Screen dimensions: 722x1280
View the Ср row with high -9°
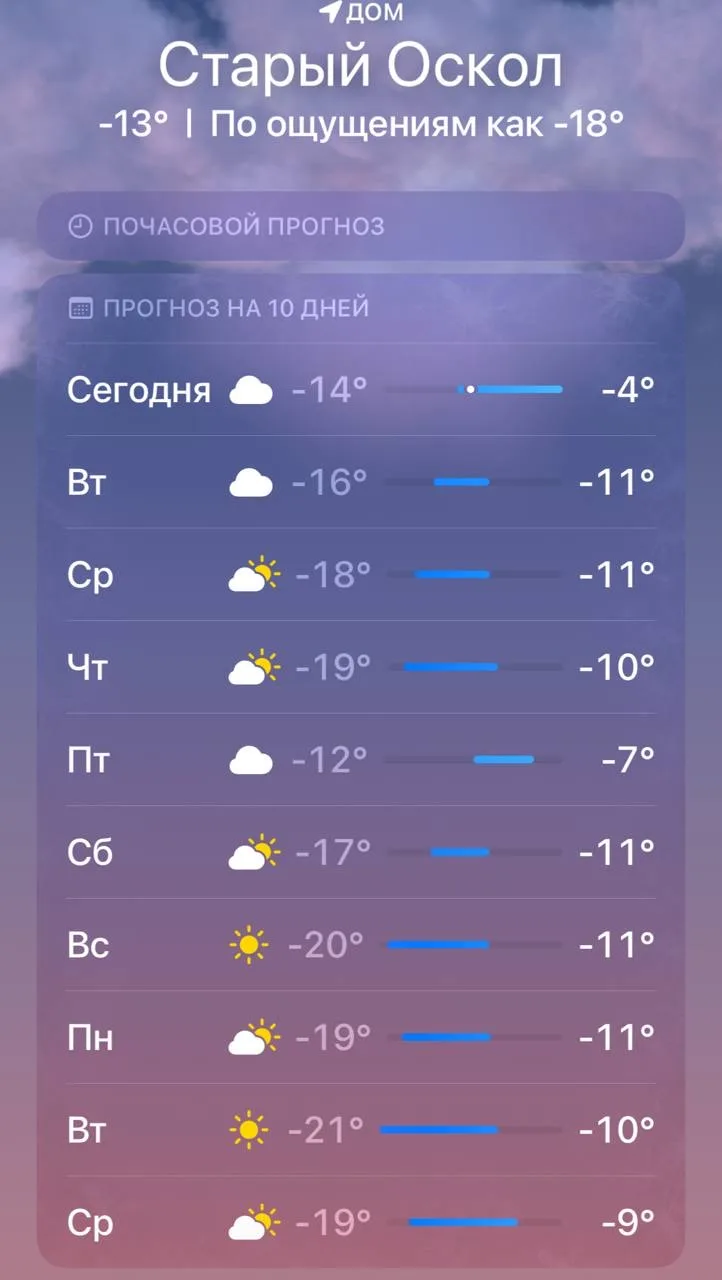(x=360, y=1222)
